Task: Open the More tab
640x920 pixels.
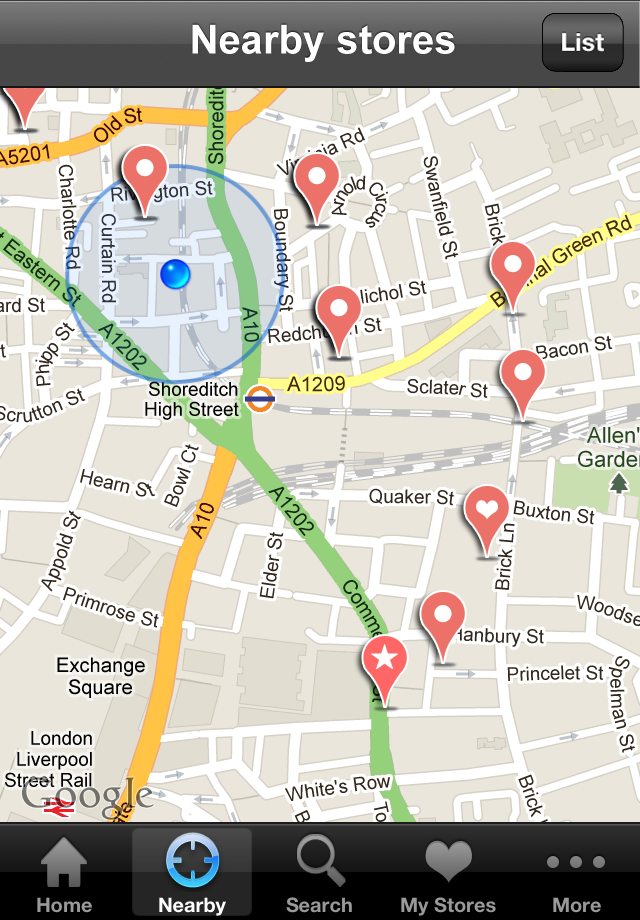Action: [576, 874]
